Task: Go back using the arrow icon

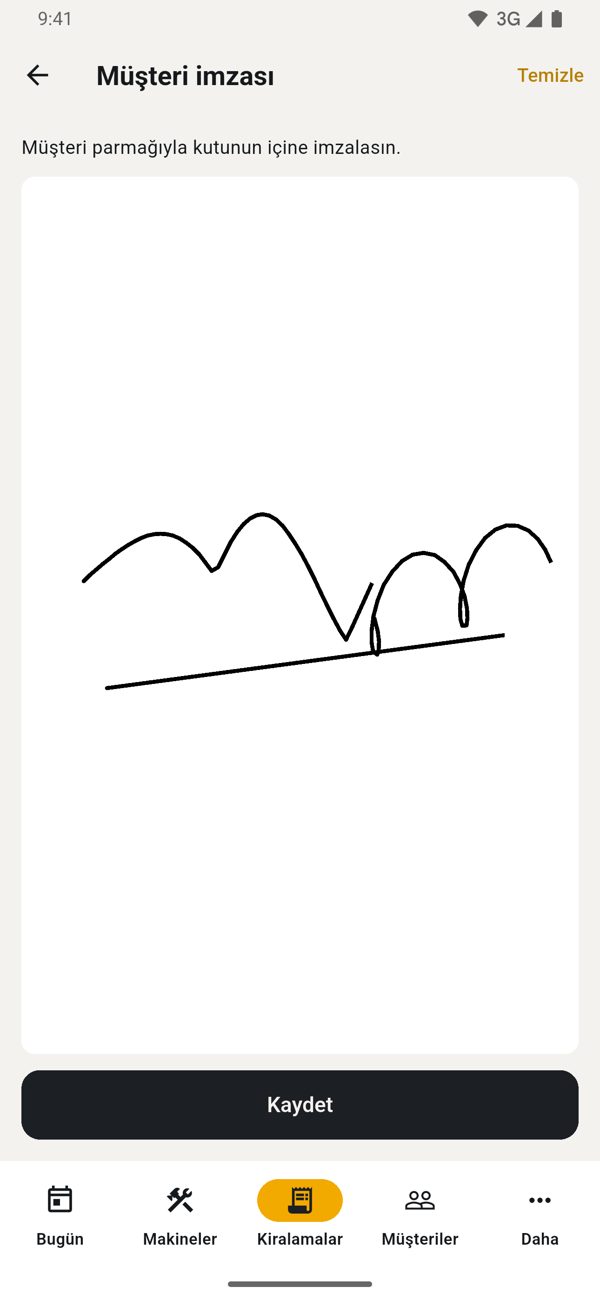Action: coord(38,75)
